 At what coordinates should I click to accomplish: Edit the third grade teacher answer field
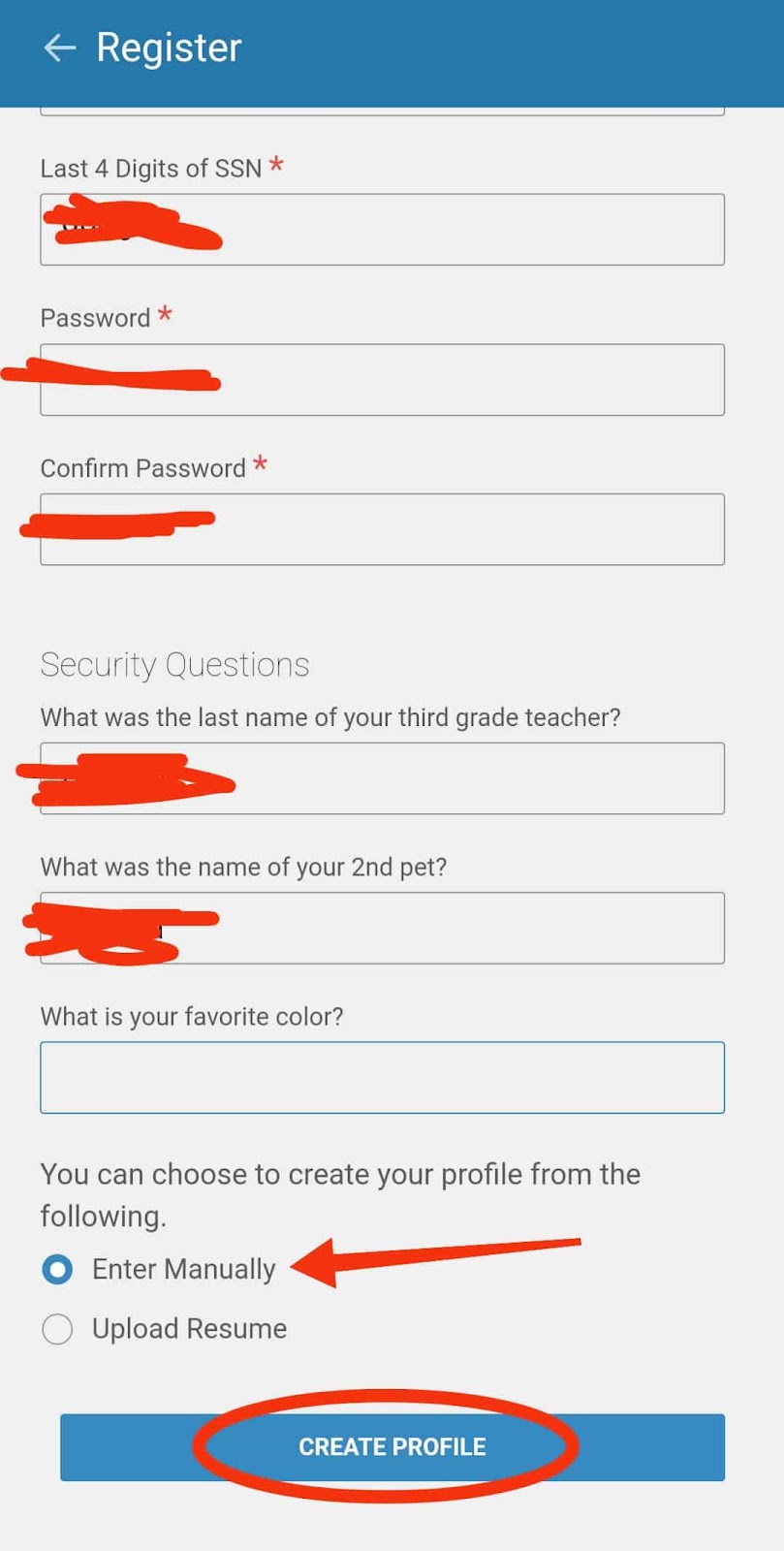tap(382, 778)
